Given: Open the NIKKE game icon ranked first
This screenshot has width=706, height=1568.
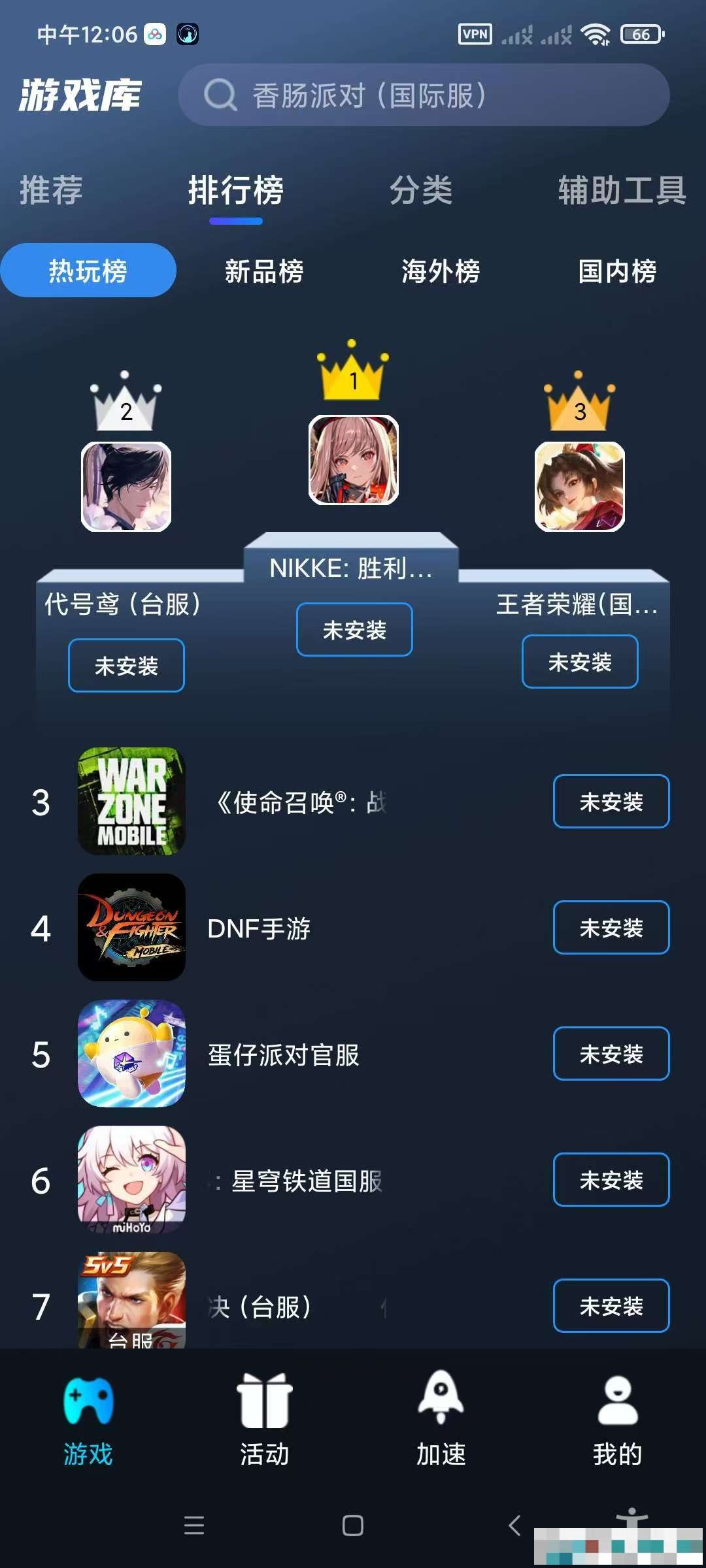Looking at the screenshot, I should click(x=353, y=460).
